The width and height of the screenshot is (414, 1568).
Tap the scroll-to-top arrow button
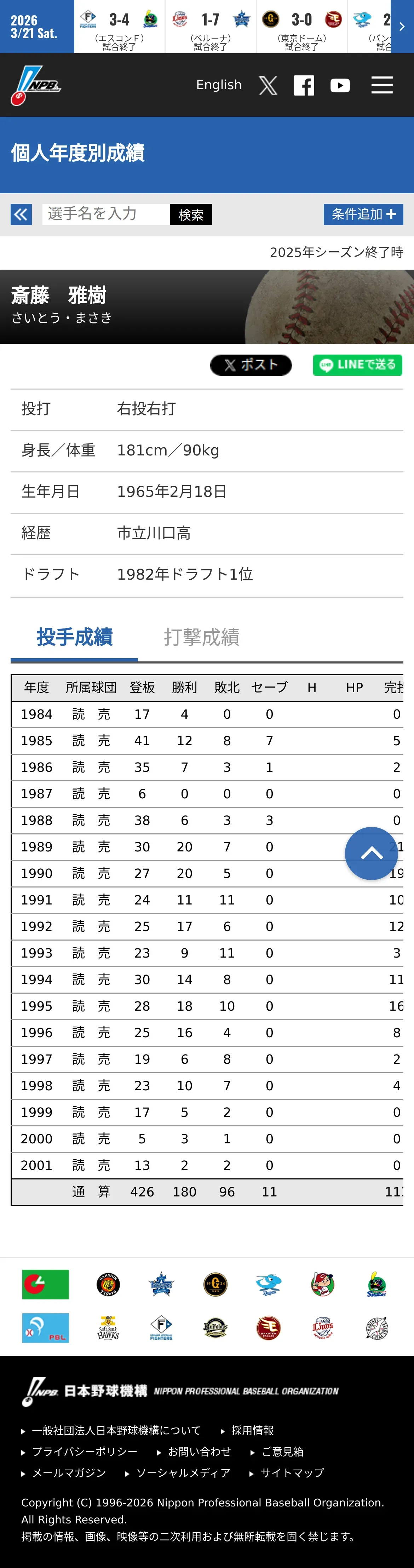372,854
